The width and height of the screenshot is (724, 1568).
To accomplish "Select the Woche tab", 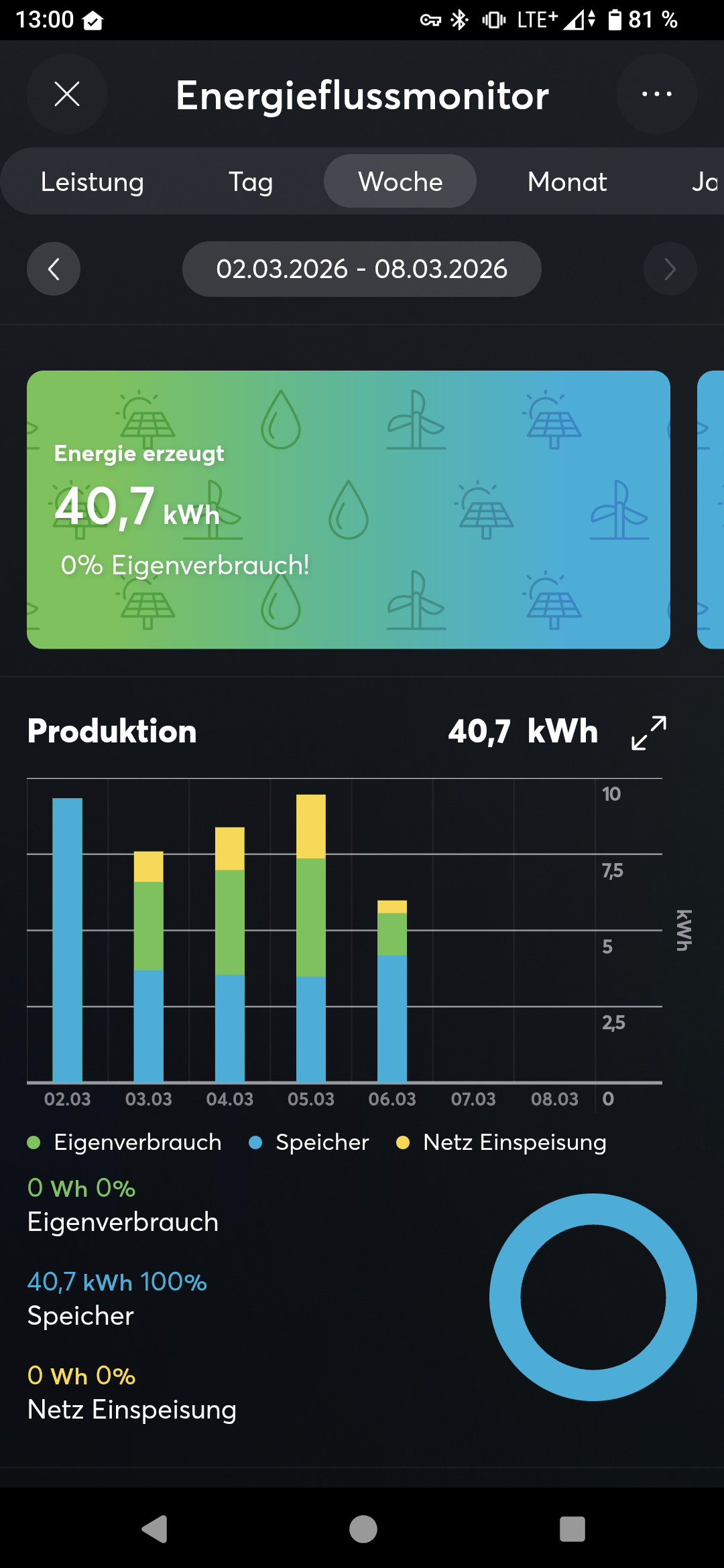I will click(400, 182).
